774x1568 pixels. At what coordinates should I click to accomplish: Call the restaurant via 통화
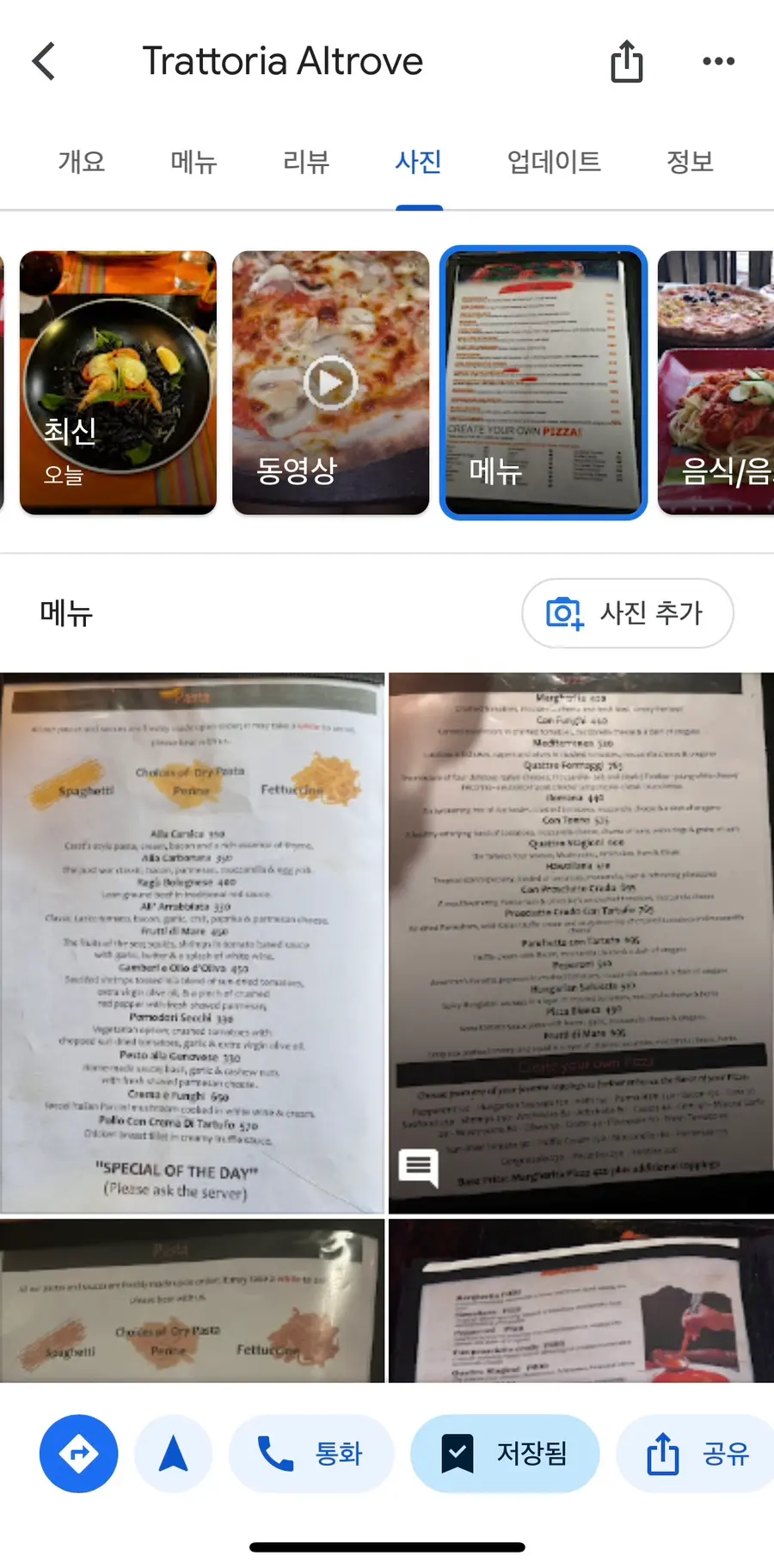(x=311, y=1454)
